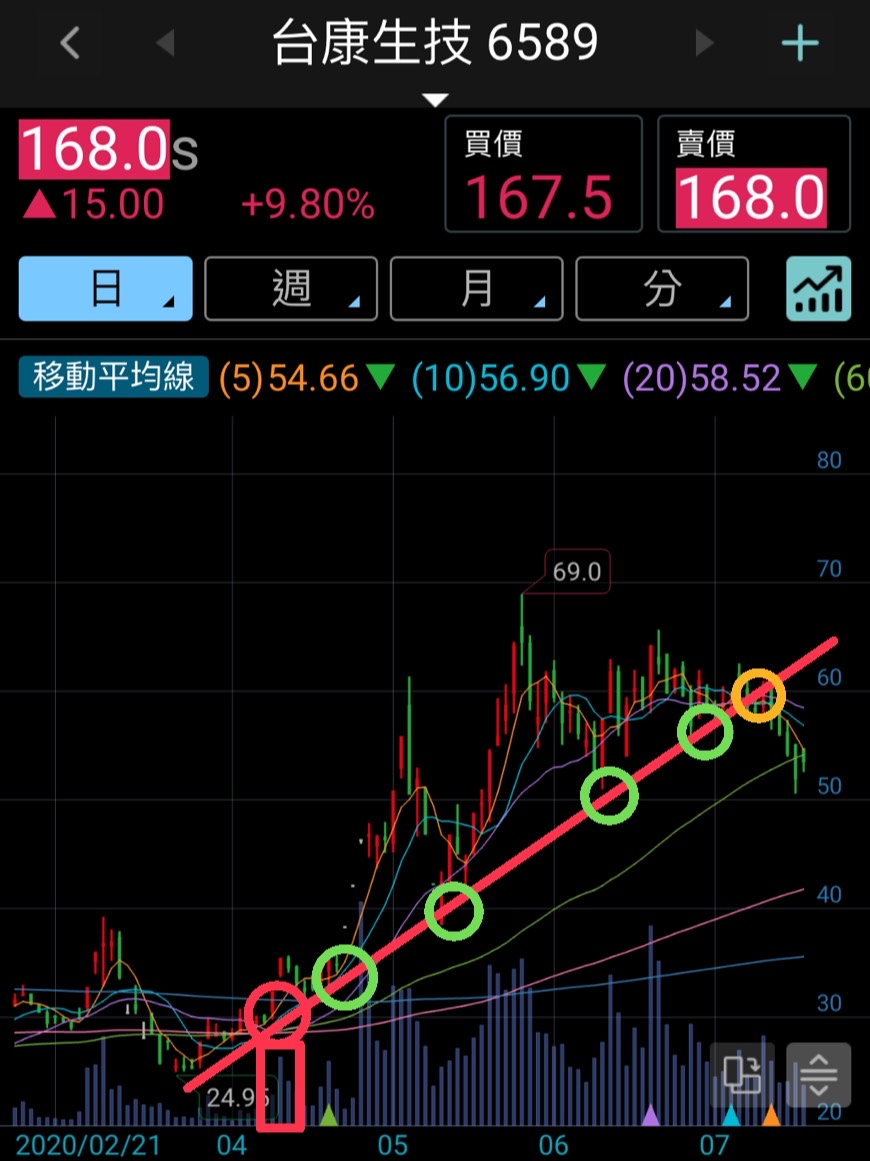Add stock with the plus icon
Viewport: 870px width, 1161px height.
(800, 43)
